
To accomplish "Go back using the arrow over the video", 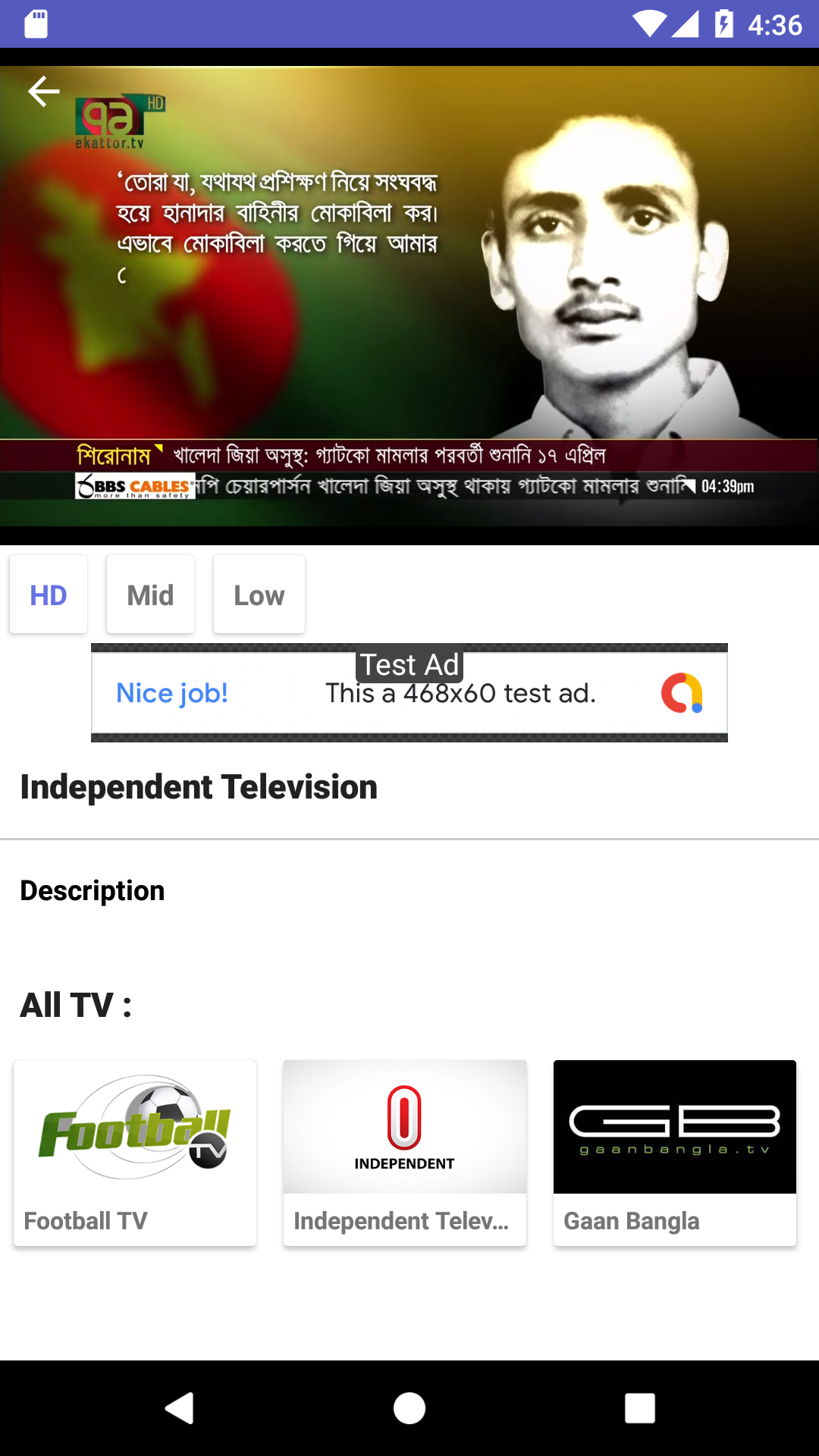I will click(43, 92).
